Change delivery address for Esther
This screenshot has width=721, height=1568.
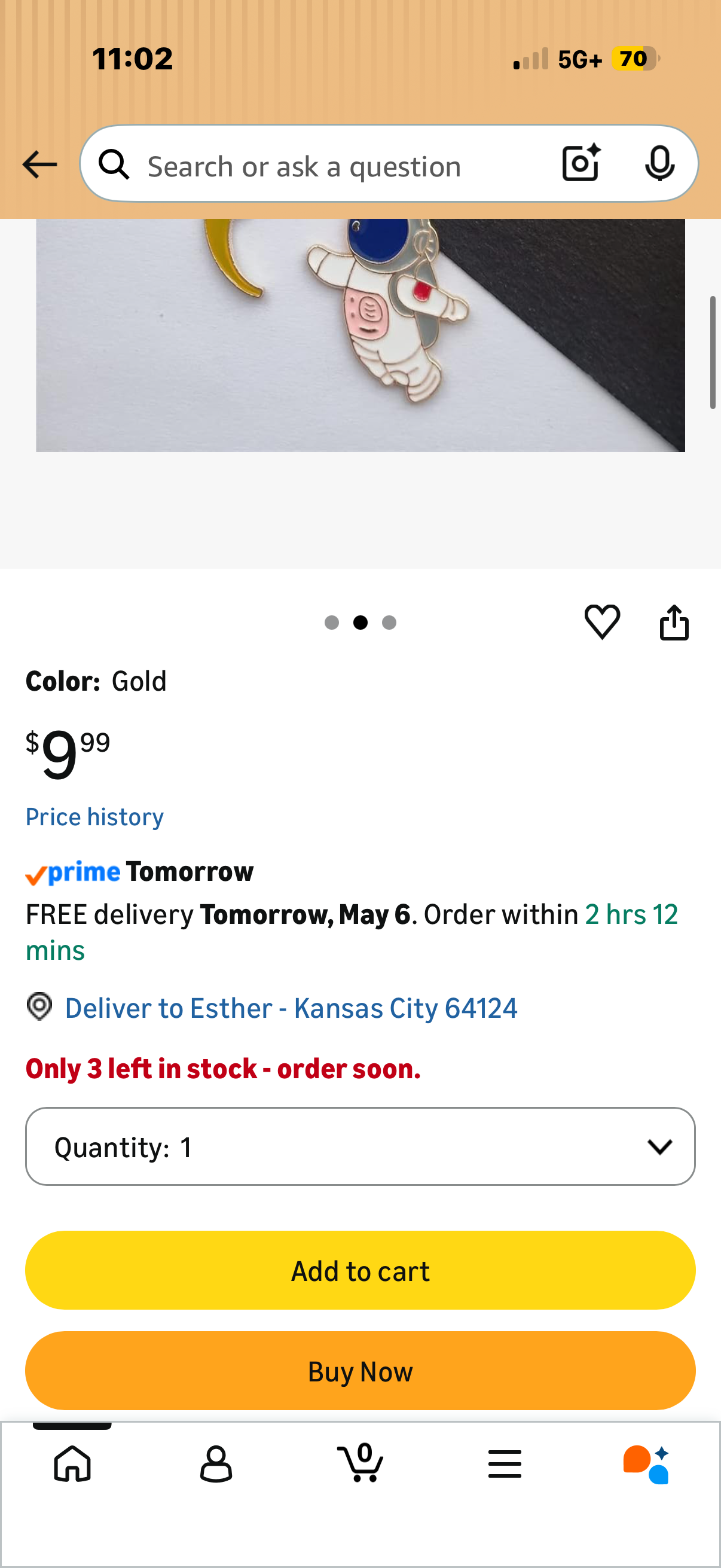[x=291, y=1008]
